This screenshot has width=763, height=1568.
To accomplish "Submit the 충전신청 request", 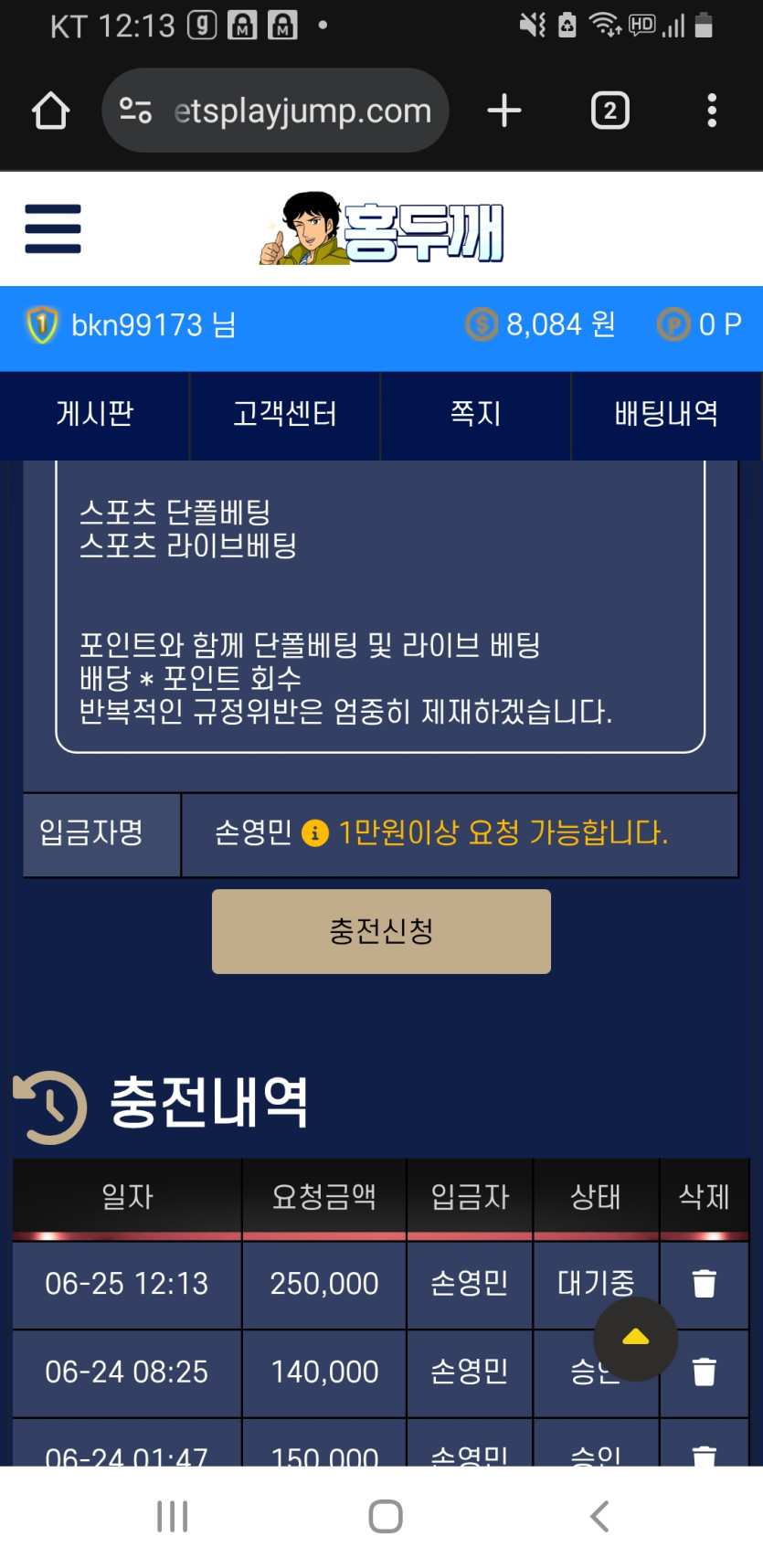I will tap(381, 931).
